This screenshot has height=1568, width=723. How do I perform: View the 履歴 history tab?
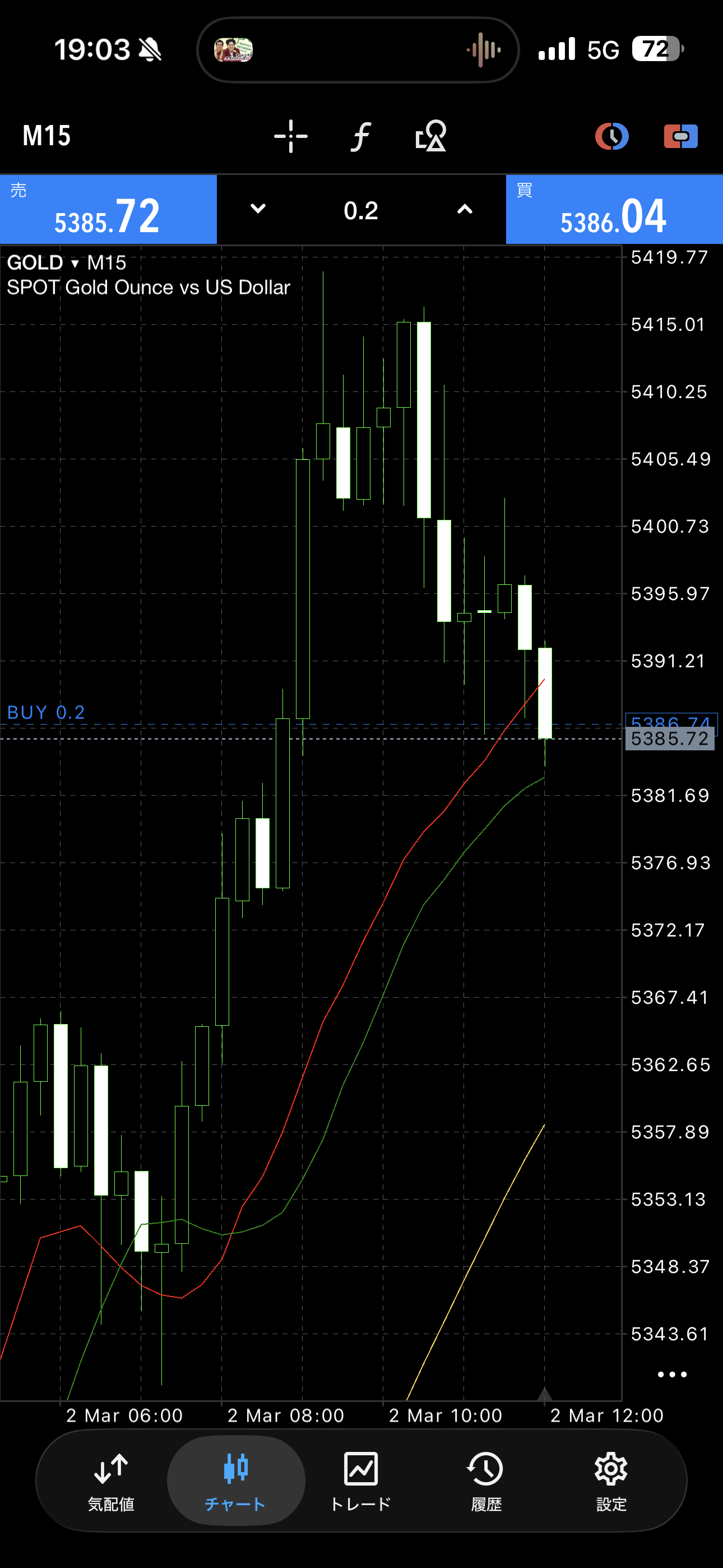point(486,1481)
